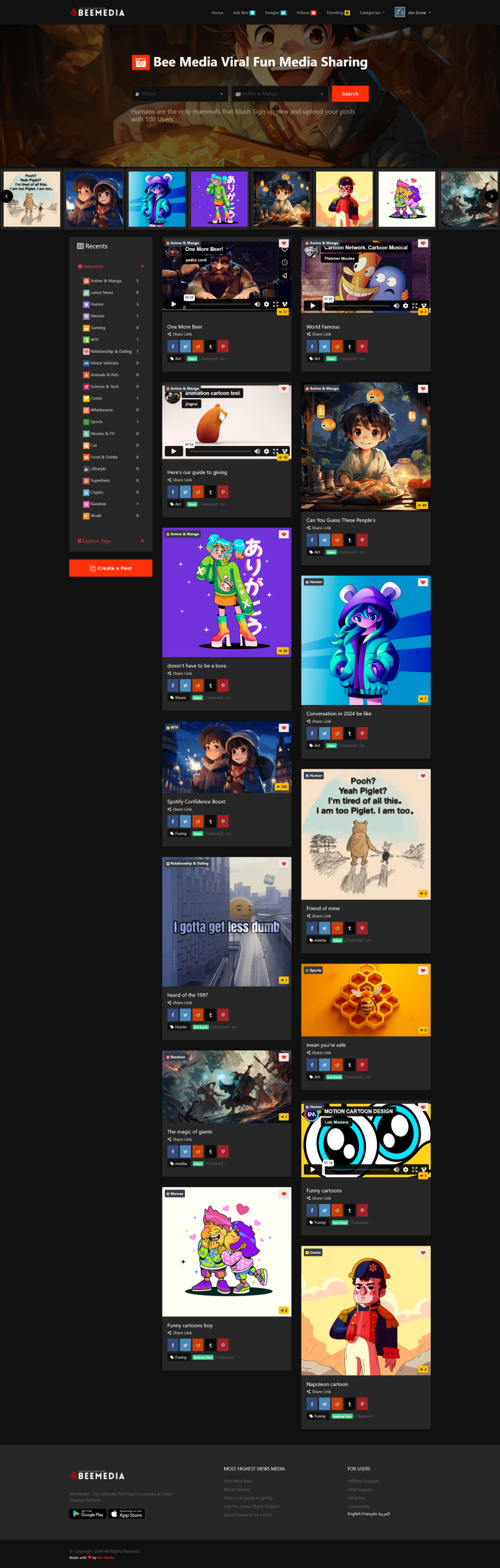Screen dimensions: 500x1568
Task: Mute the animation cartoon test video
Action: (257, 451)
